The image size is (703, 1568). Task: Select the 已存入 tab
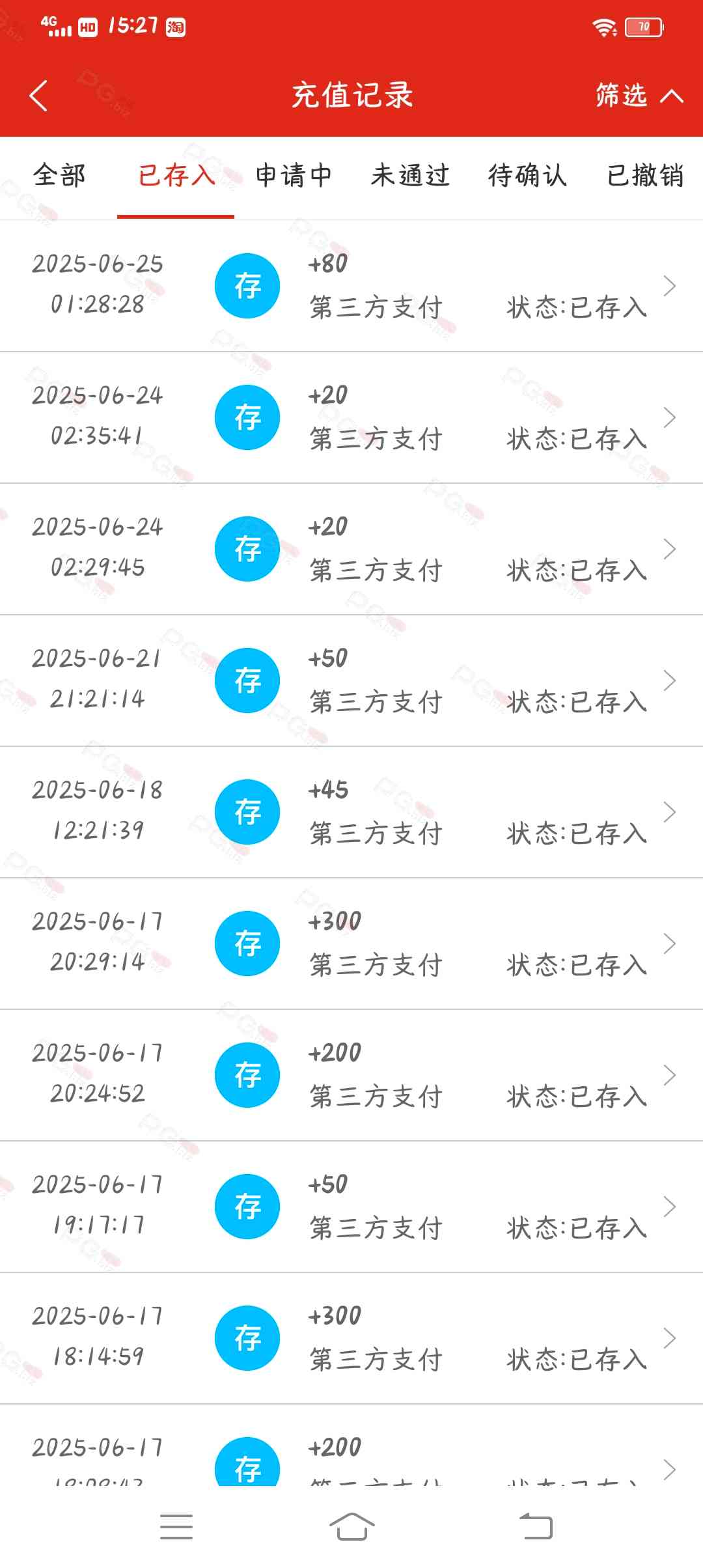(176, 176)
